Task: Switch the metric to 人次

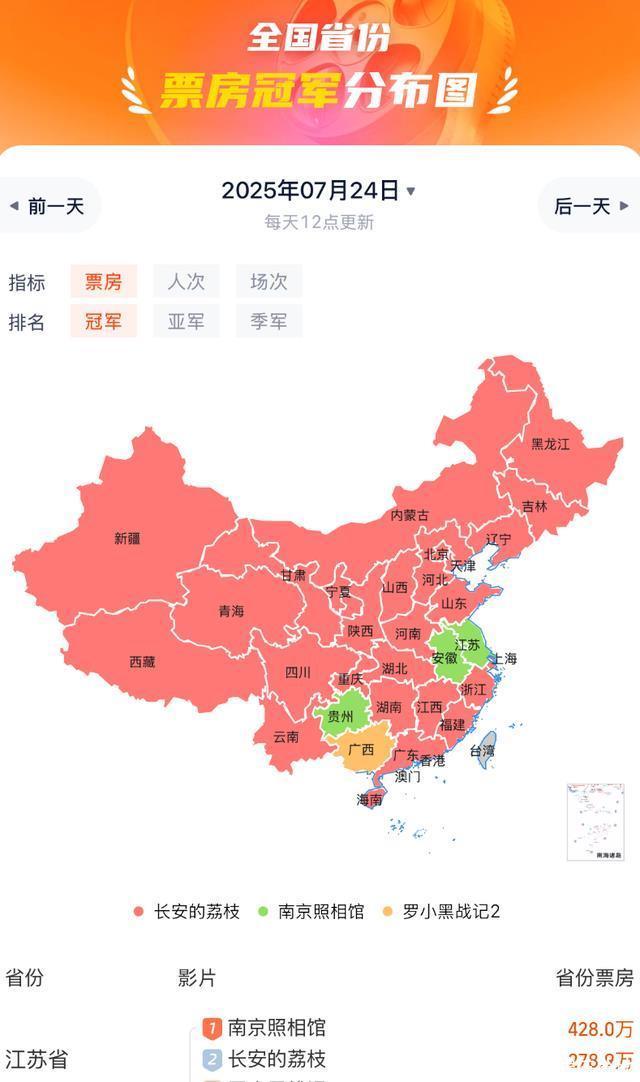Action: coord(186,282)
